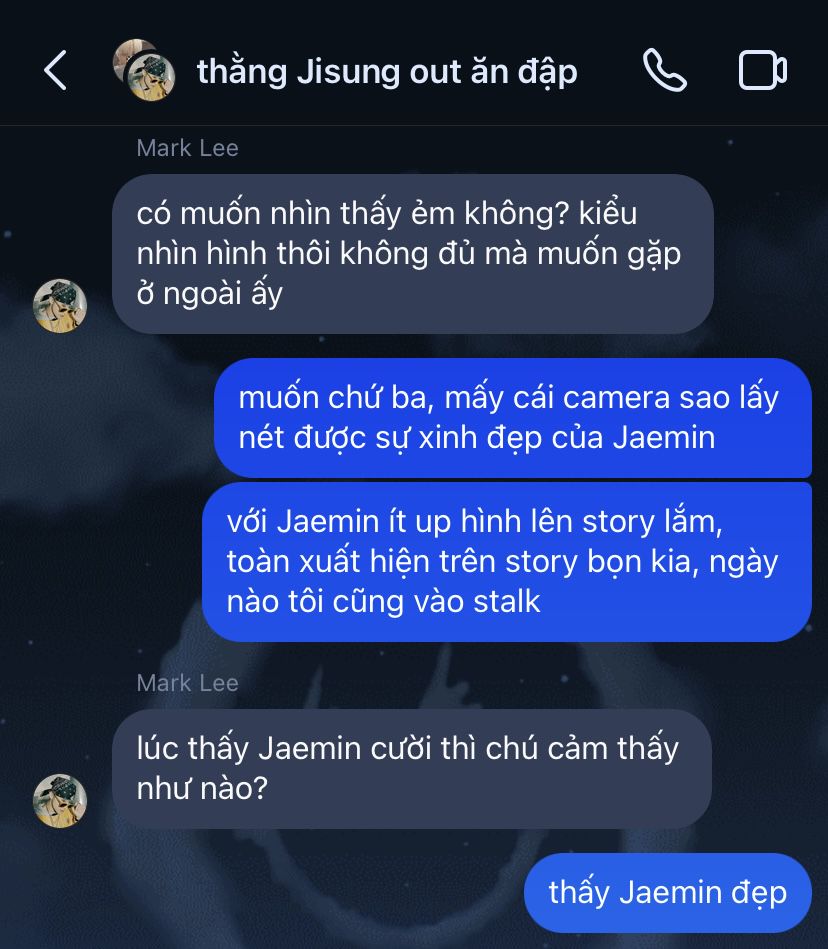Start a video call with the group

[762, 71]
